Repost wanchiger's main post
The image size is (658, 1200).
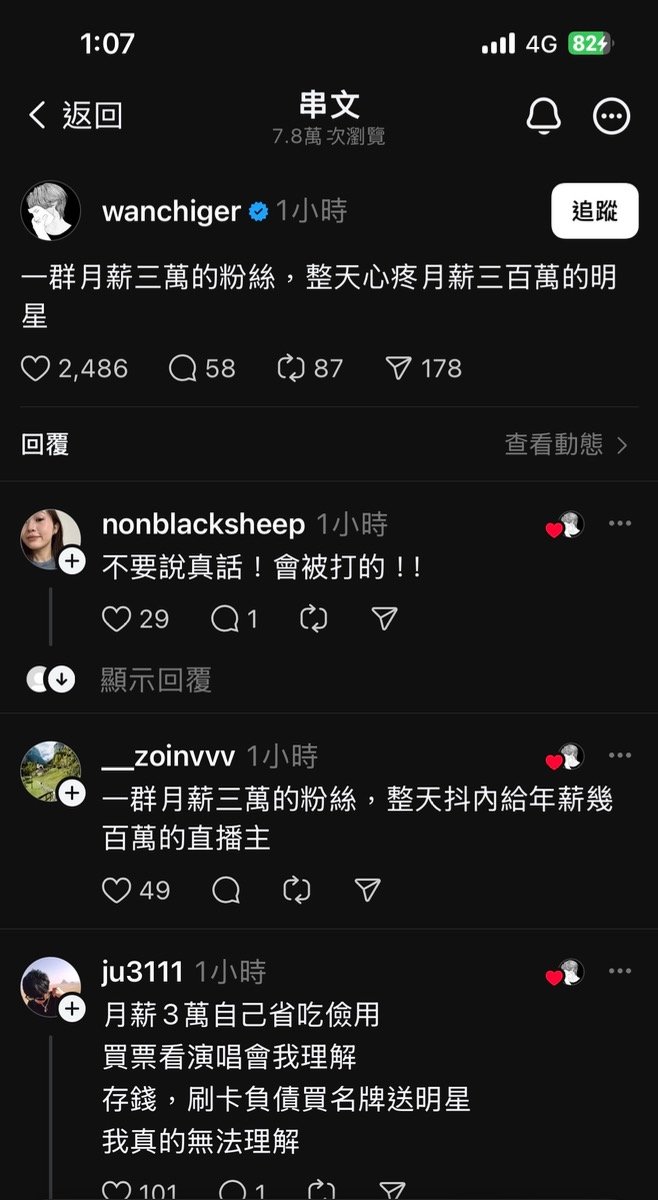click(x=291, y=369)
